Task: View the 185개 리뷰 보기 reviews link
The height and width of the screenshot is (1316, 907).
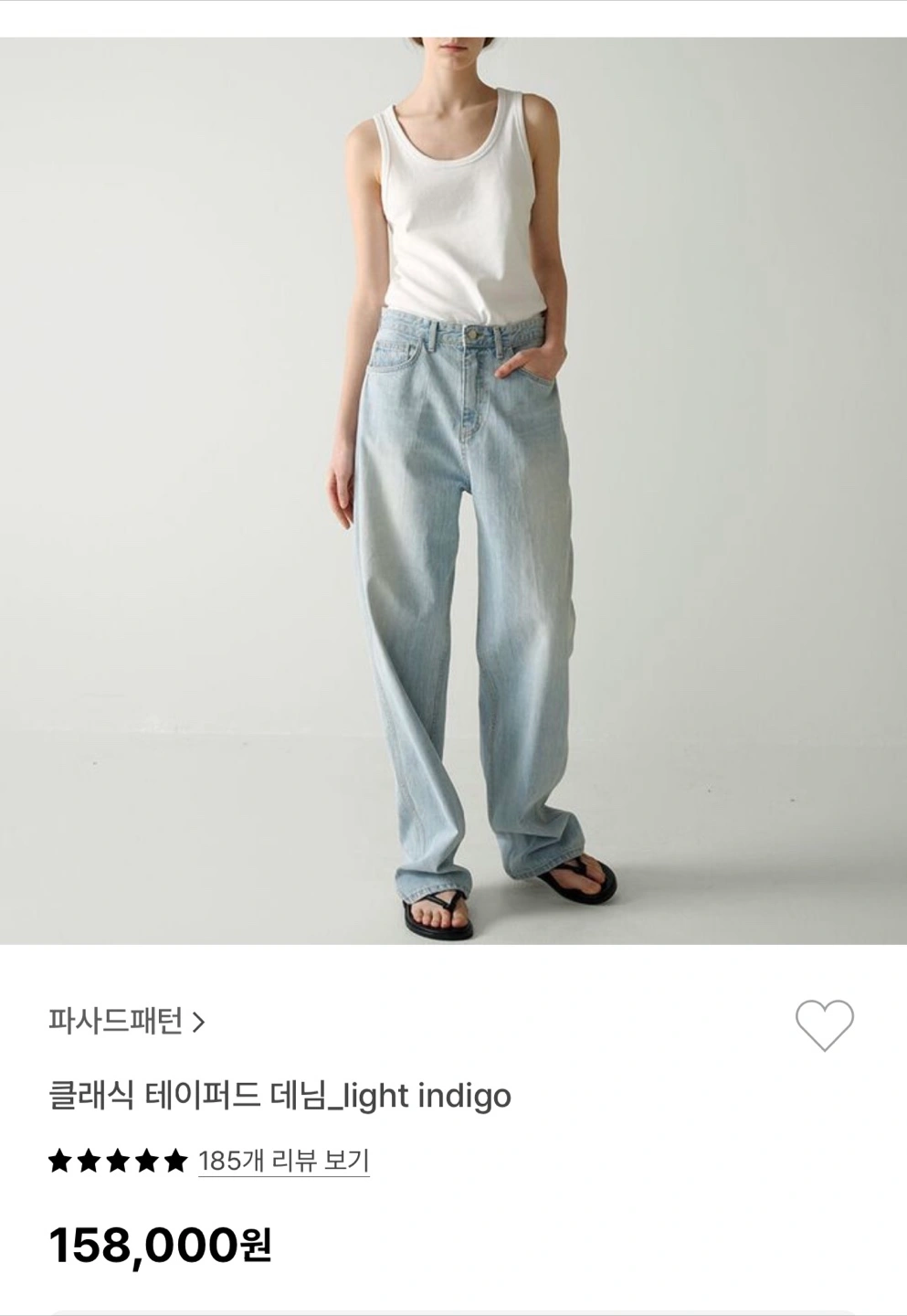Action: [283, 1161]
